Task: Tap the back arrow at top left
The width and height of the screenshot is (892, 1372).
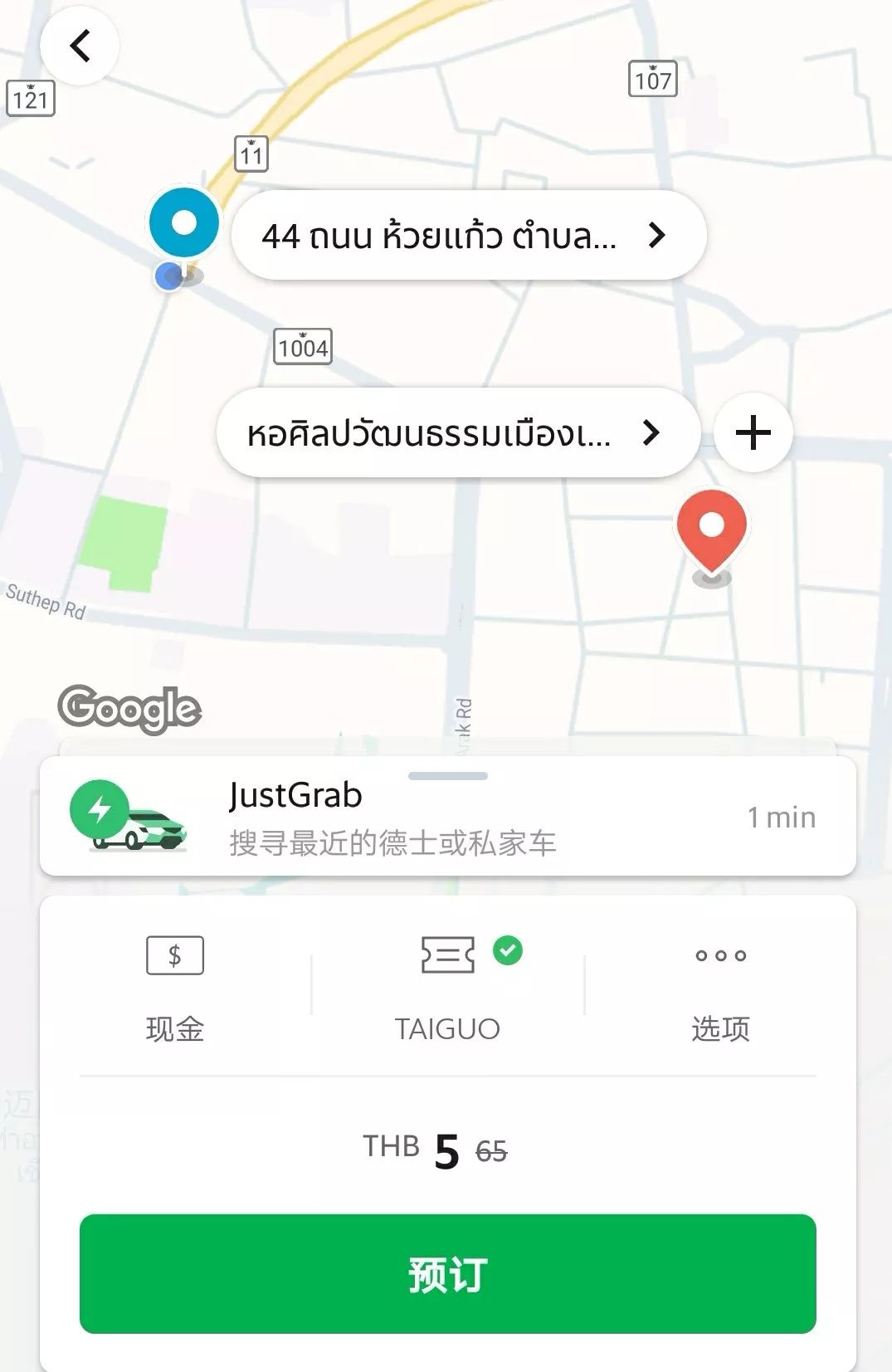Action: tap(80, 46)
